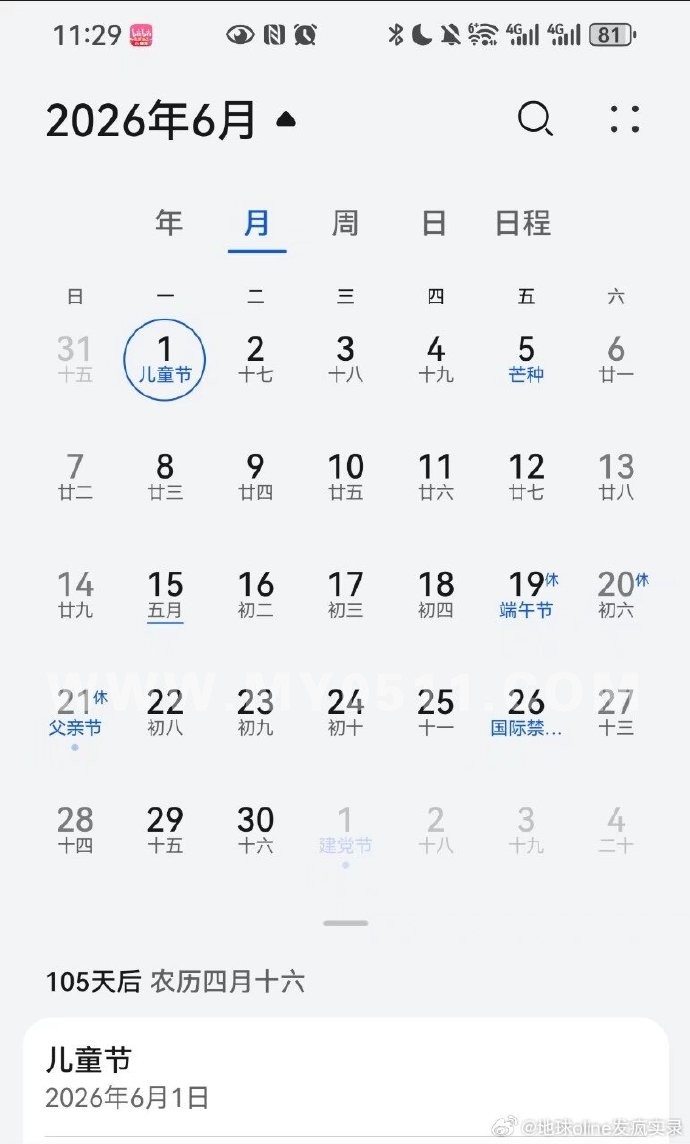Select June 30 in the calendar
The image size is (690, 1144).
255,830
